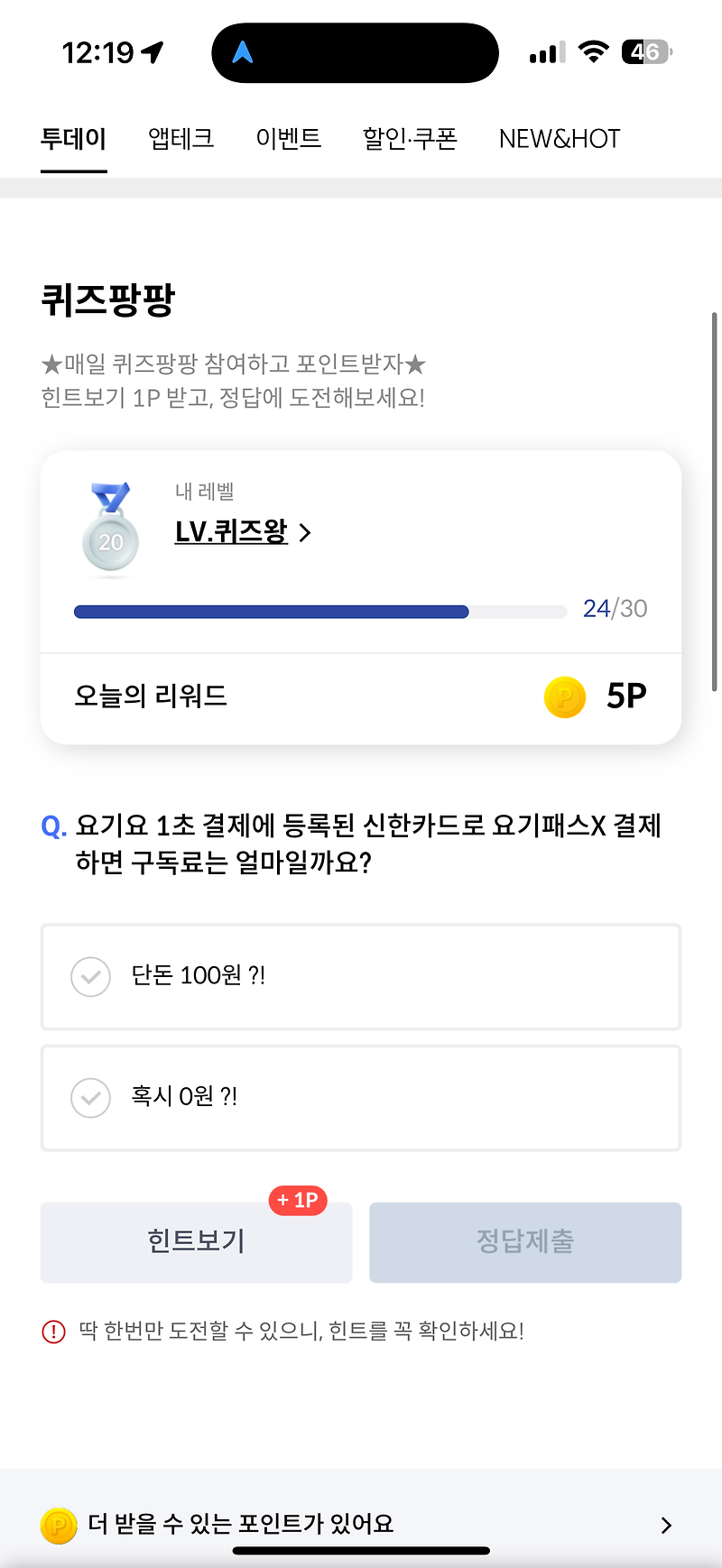Select the answer 단돈 100원 ?!
Image resolution: width=722 pixels, height=1568 pixels.
(x=361, y=976)
